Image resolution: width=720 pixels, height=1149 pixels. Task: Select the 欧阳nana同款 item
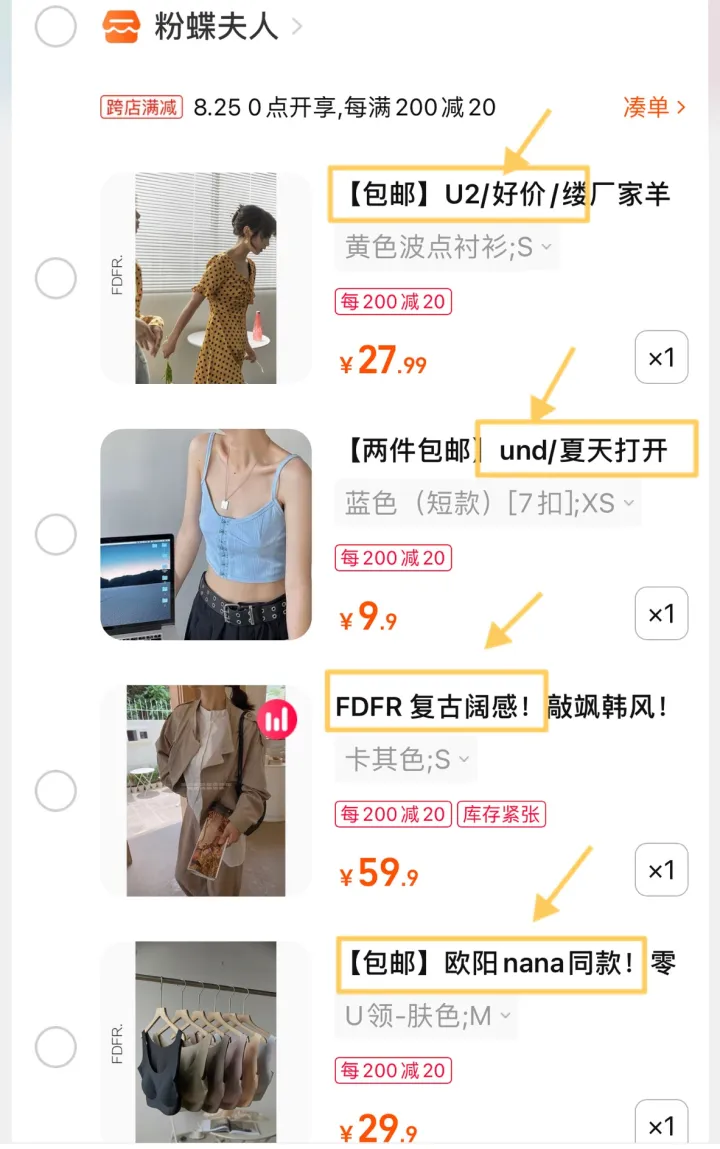[55, 1047]
